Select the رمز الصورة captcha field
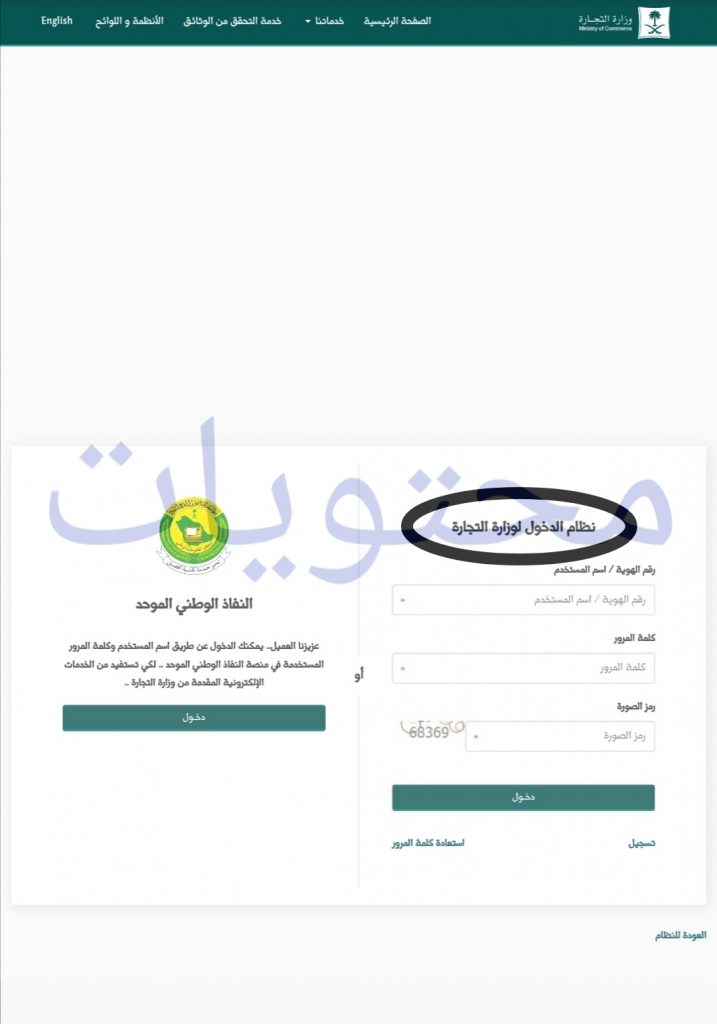717x1024 pixels. [x=559, y=737]
